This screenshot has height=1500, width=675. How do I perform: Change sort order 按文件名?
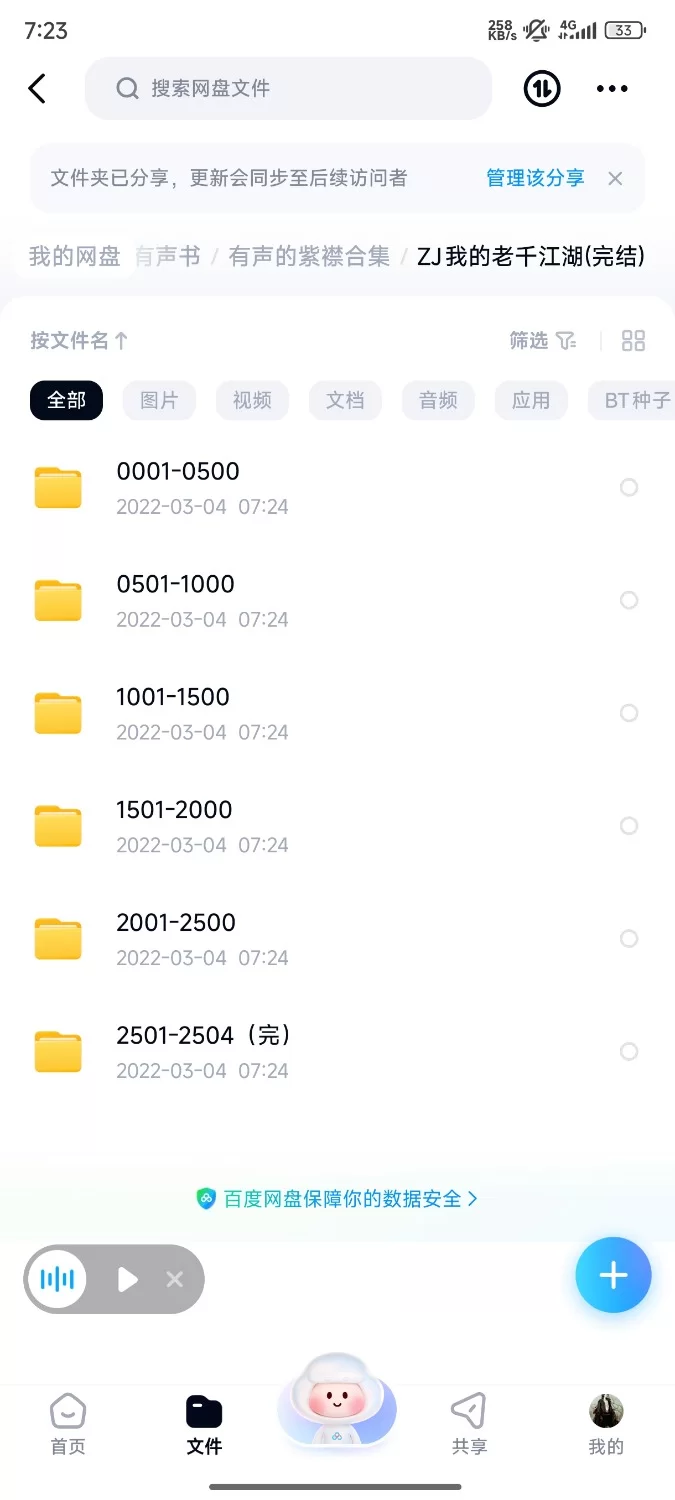(x=79, y=341)
